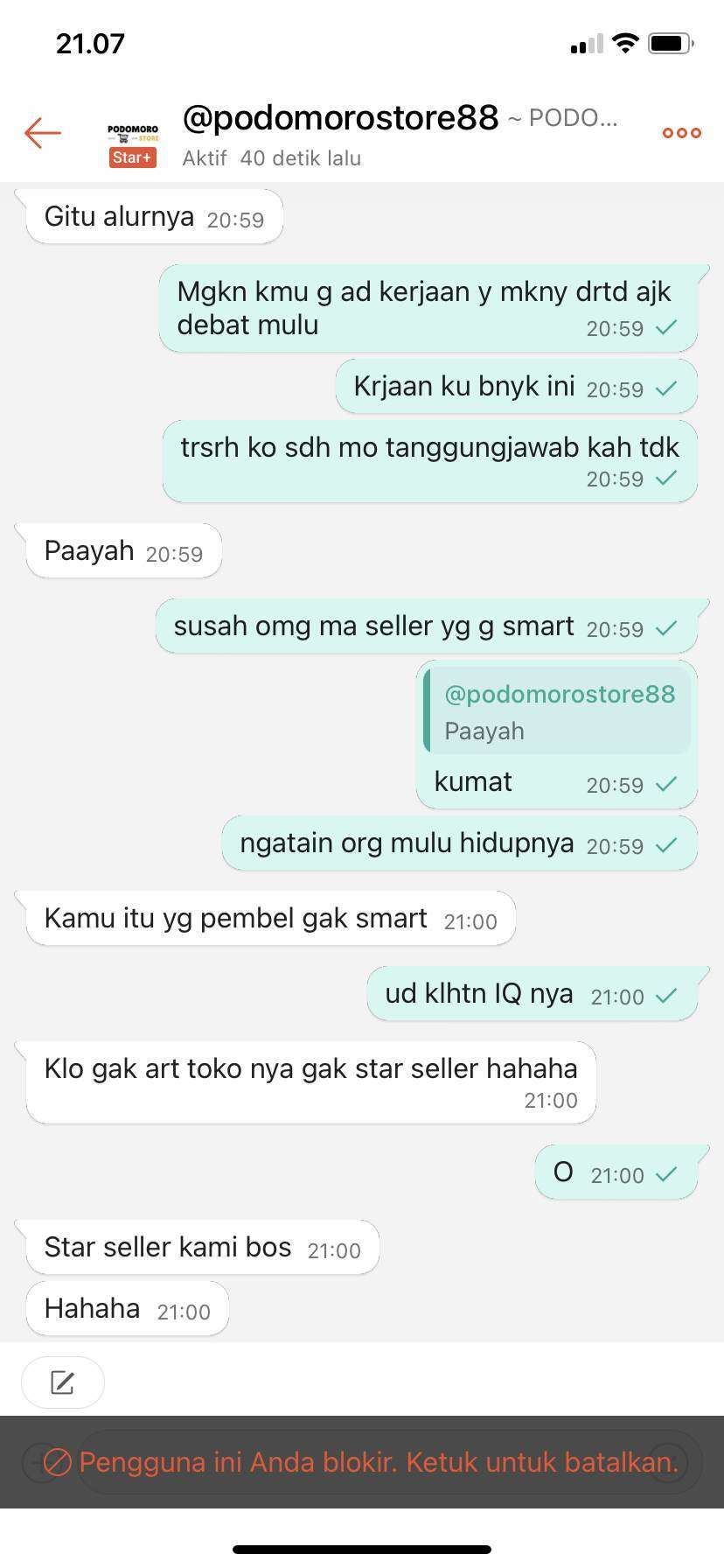The width and height of the screenshot is (724, 1568).
Task: Open the quick reply edit button
Action: [63, 1382]
